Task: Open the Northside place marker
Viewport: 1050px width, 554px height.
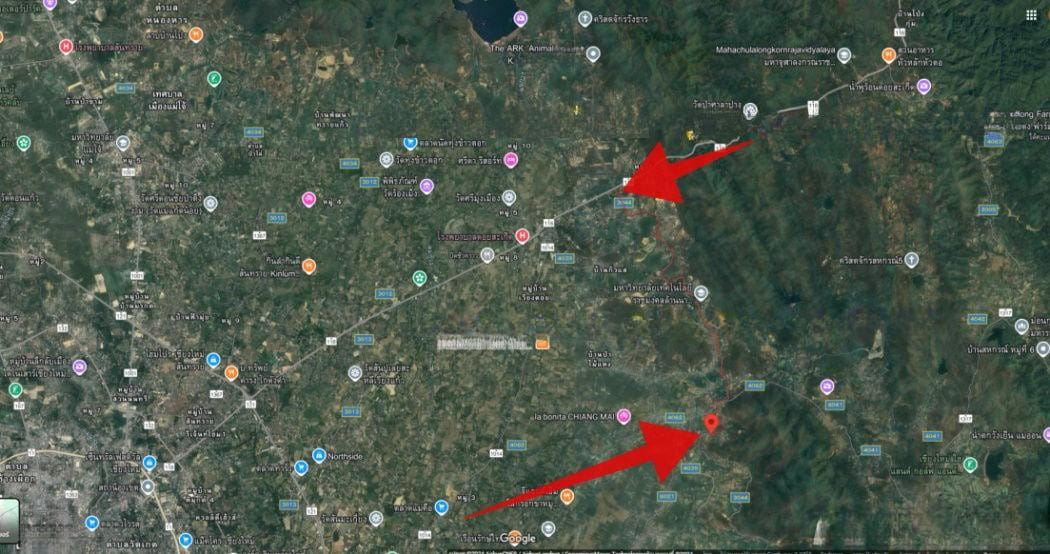Action: point(319,456)
